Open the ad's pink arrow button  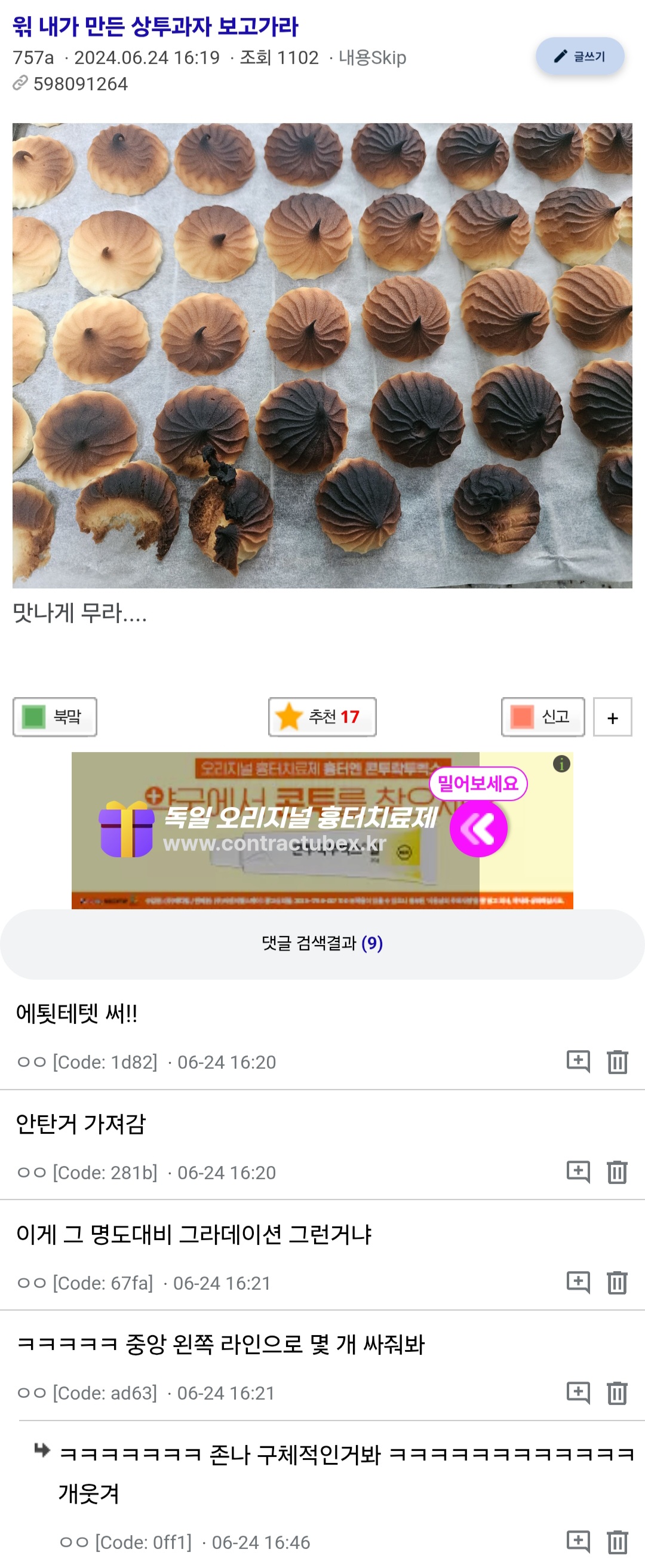click(x=478, y=829)
